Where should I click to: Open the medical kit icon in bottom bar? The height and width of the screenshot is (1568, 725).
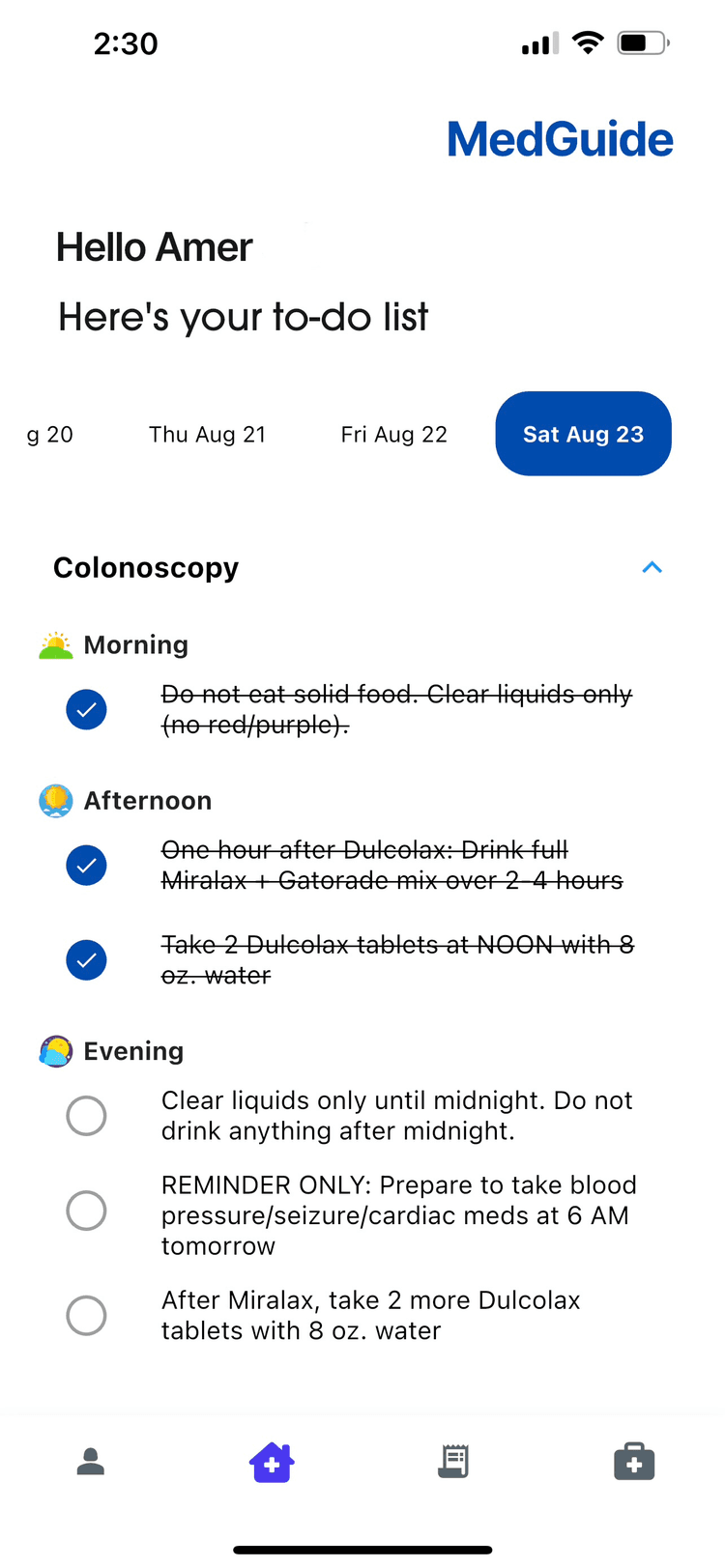coord(634,1462)
